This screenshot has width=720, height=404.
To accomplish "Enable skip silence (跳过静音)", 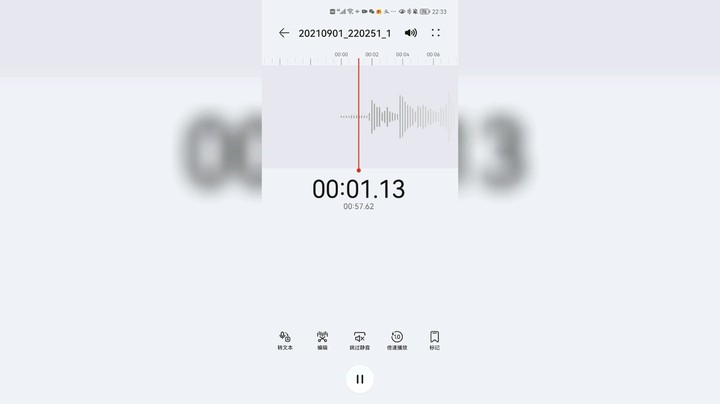I will tap(359, 339).
